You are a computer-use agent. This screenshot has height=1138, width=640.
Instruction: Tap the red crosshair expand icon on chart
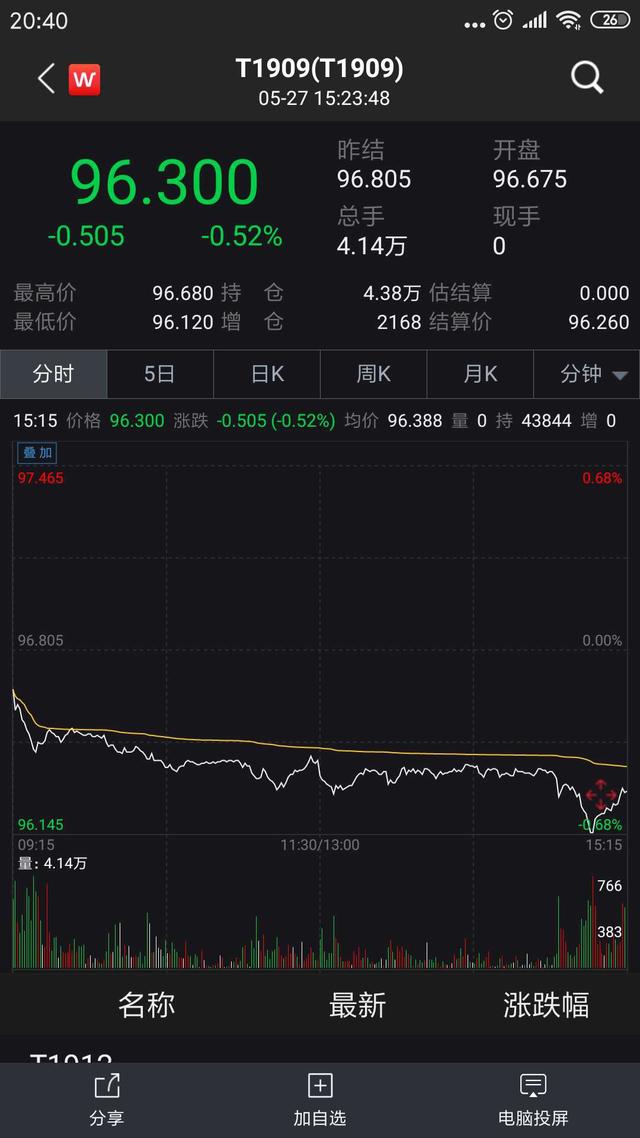tap(601, 795)
